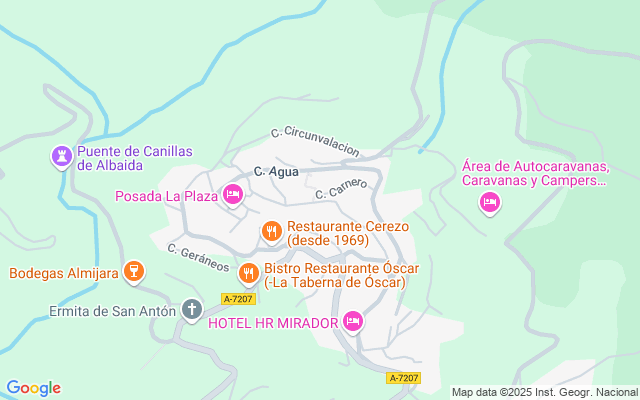640x400 pixels.
Task: Select the Posada La Plaza lodging pin
Action: (x=233, y=195)
